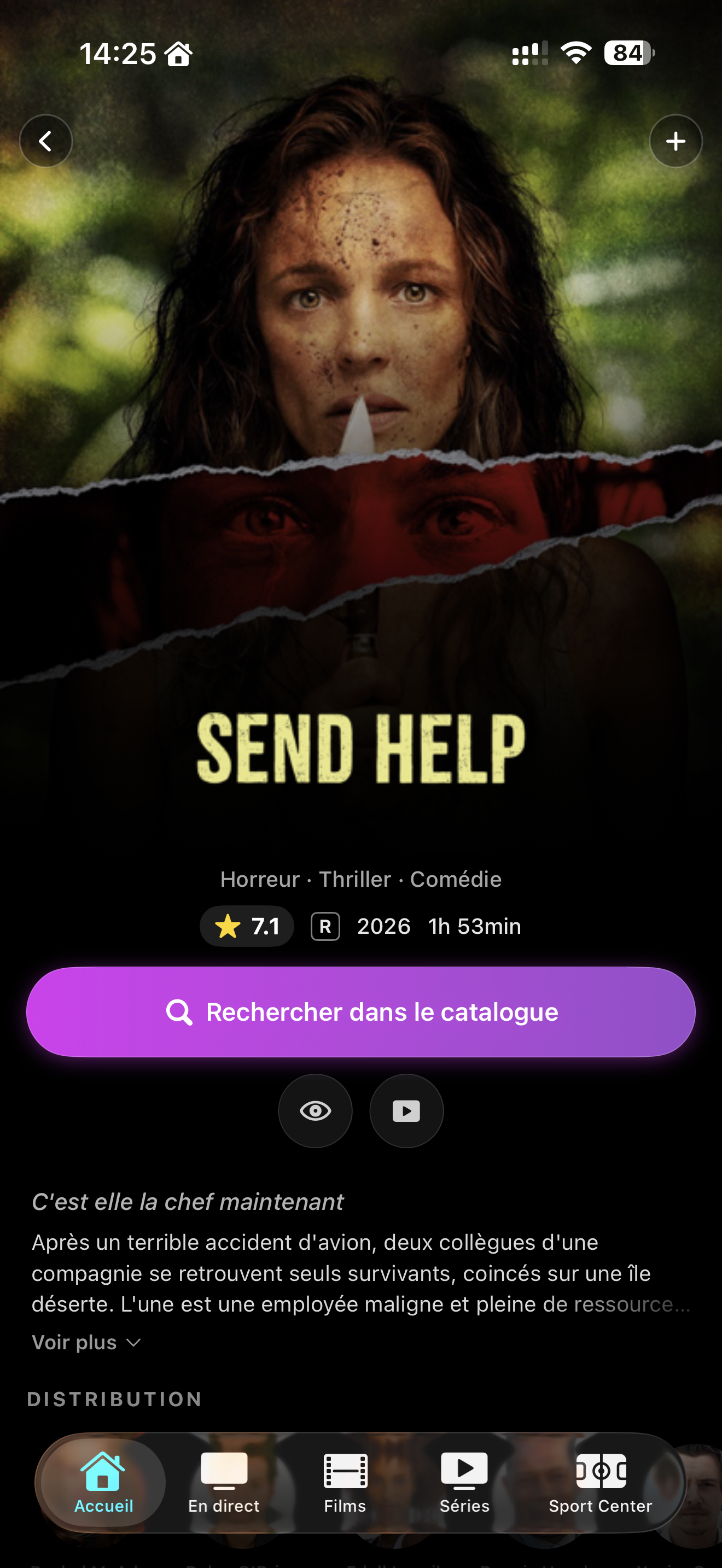This screenshot has width=722, height=1568.
Task: Tap the tagline C'est elle la chef maintenant
Action: (189, 1201)
